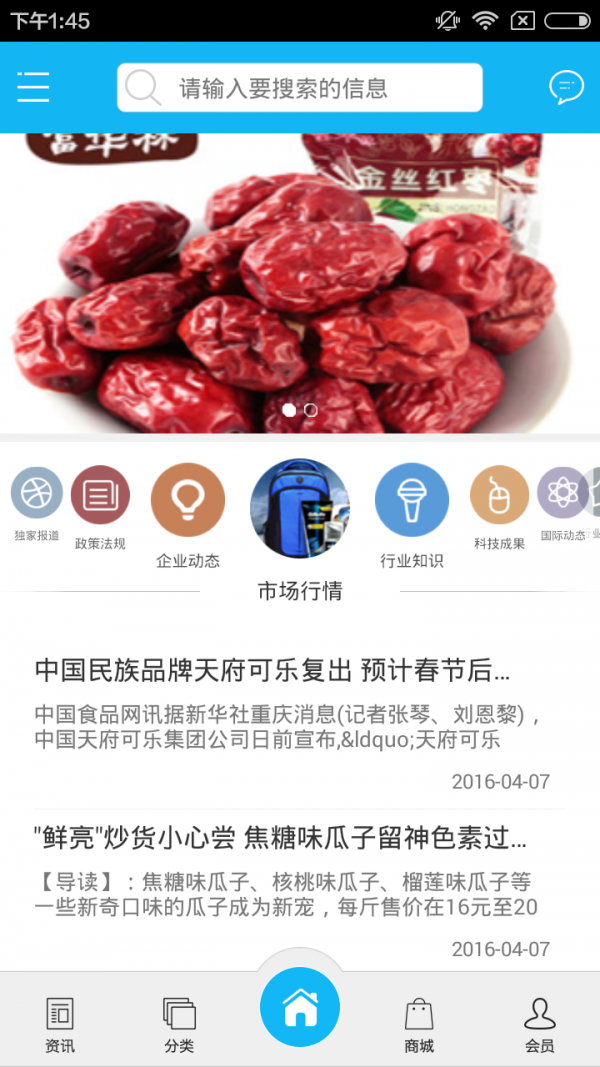Open the red dates banner image
This screenshot has width=600, height=1067.
300,283
